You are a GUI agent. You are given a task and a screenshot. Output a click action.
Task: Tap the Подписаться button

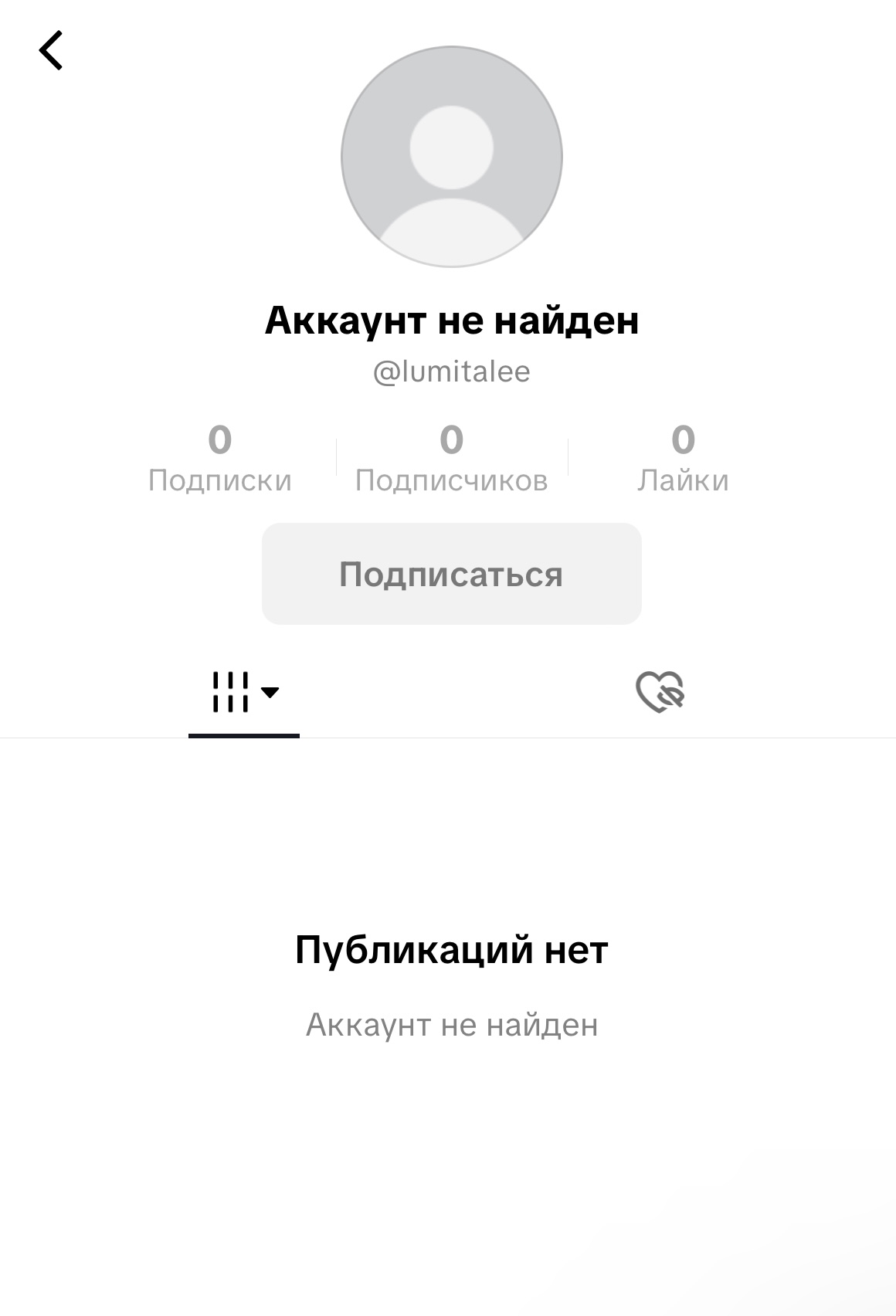click(452, 574)
